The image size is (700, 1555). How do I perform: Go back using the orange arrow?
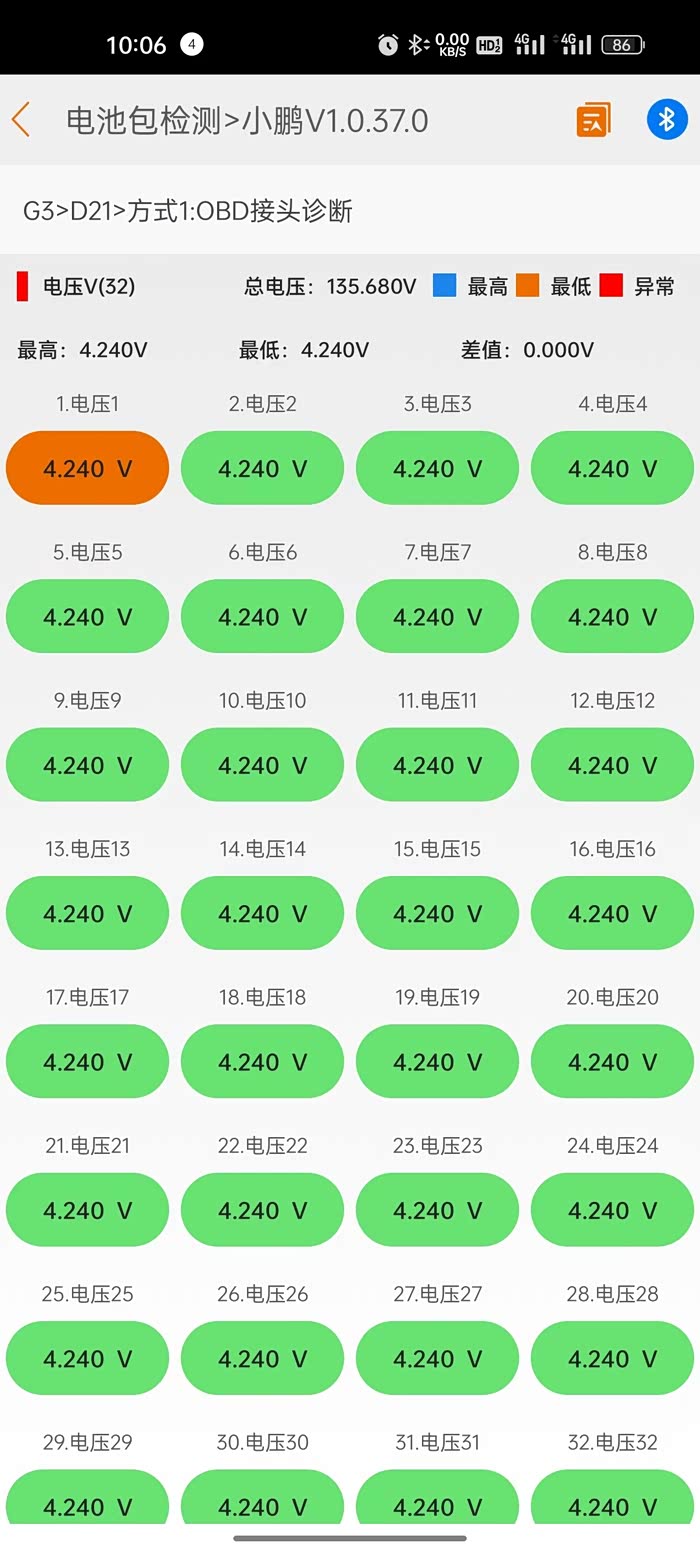(x=21, y=120)
